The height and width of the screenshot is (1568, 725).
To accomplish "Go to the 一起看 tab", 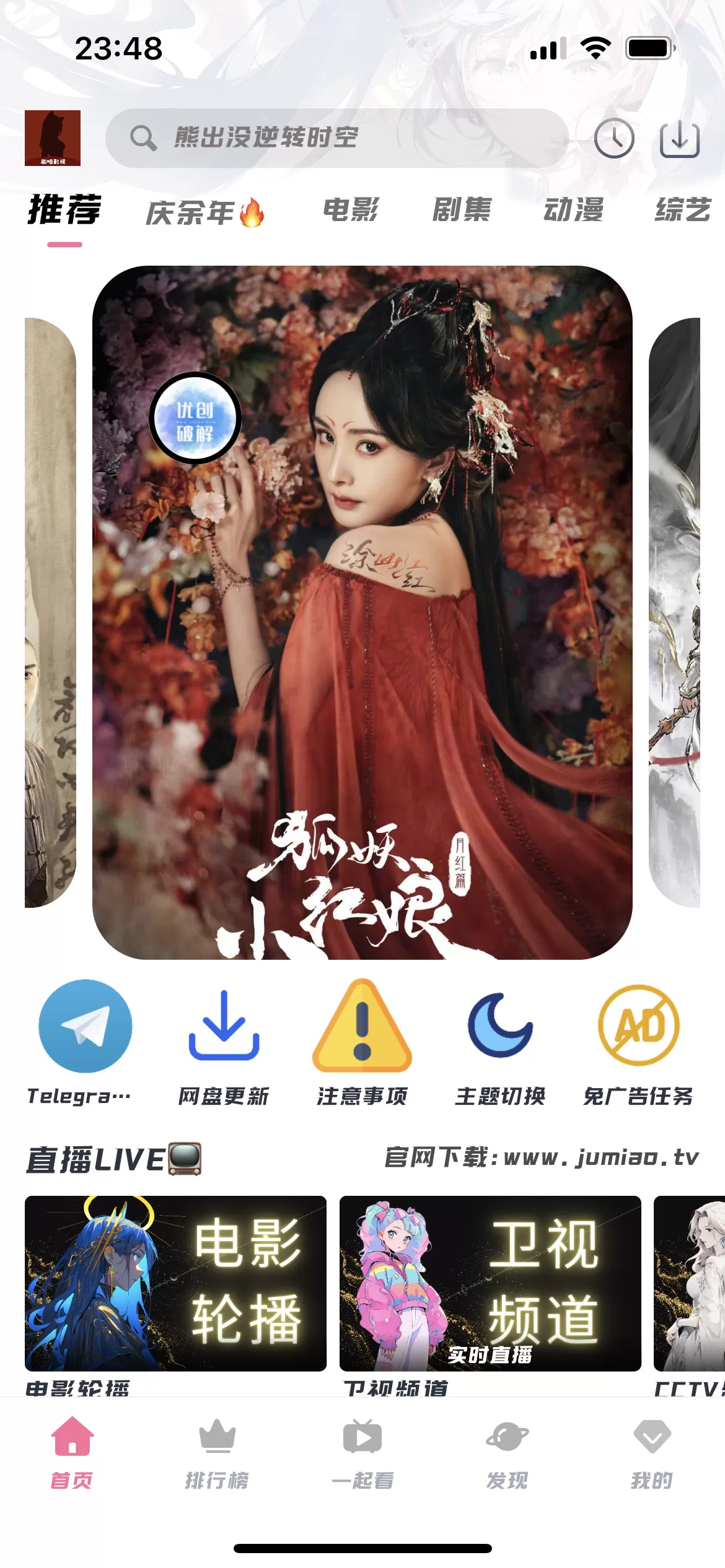I will (362, 1453).
